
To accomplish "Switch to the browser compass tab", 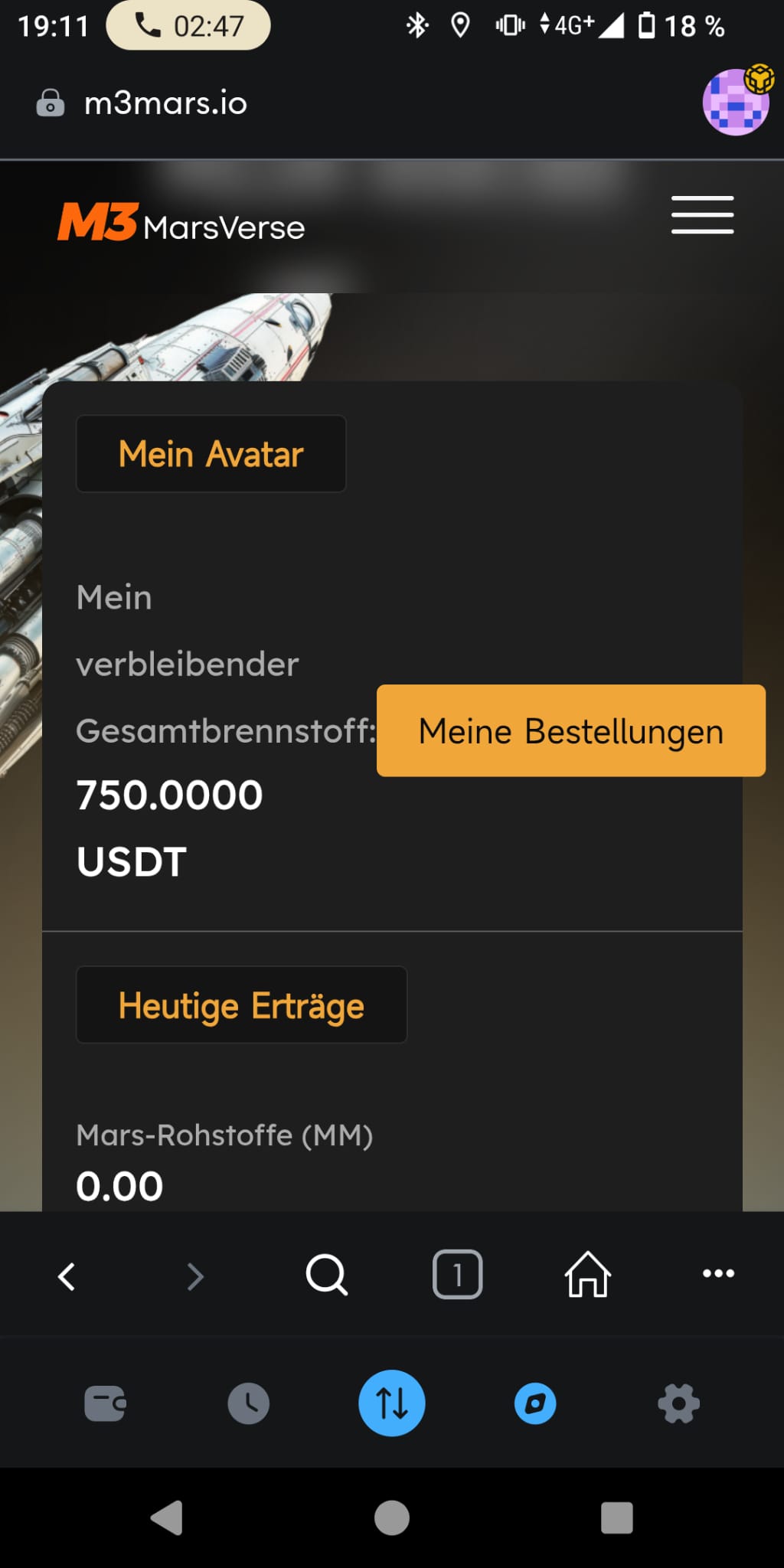I will tap(534, 1403).
